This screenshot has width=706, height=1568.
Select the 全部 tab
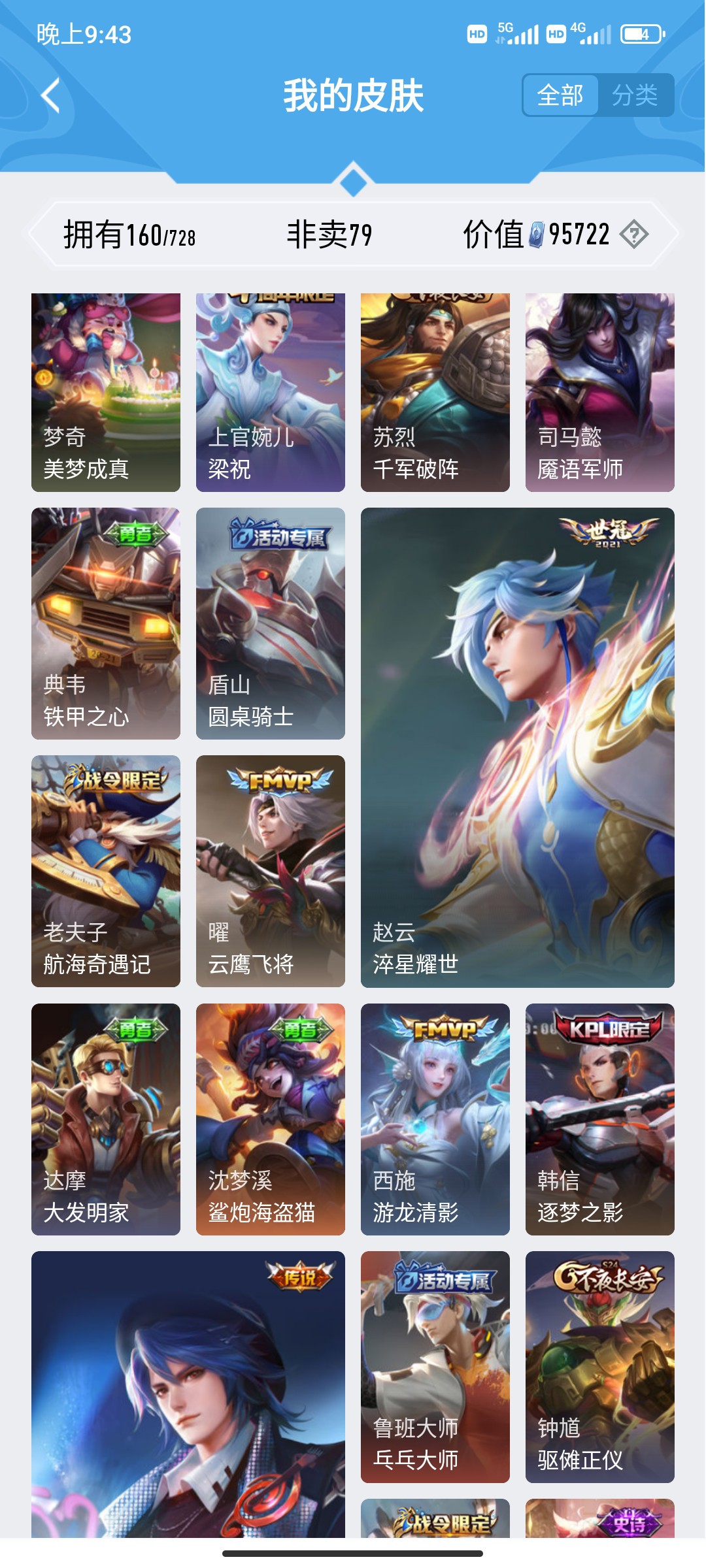point(560,95)
